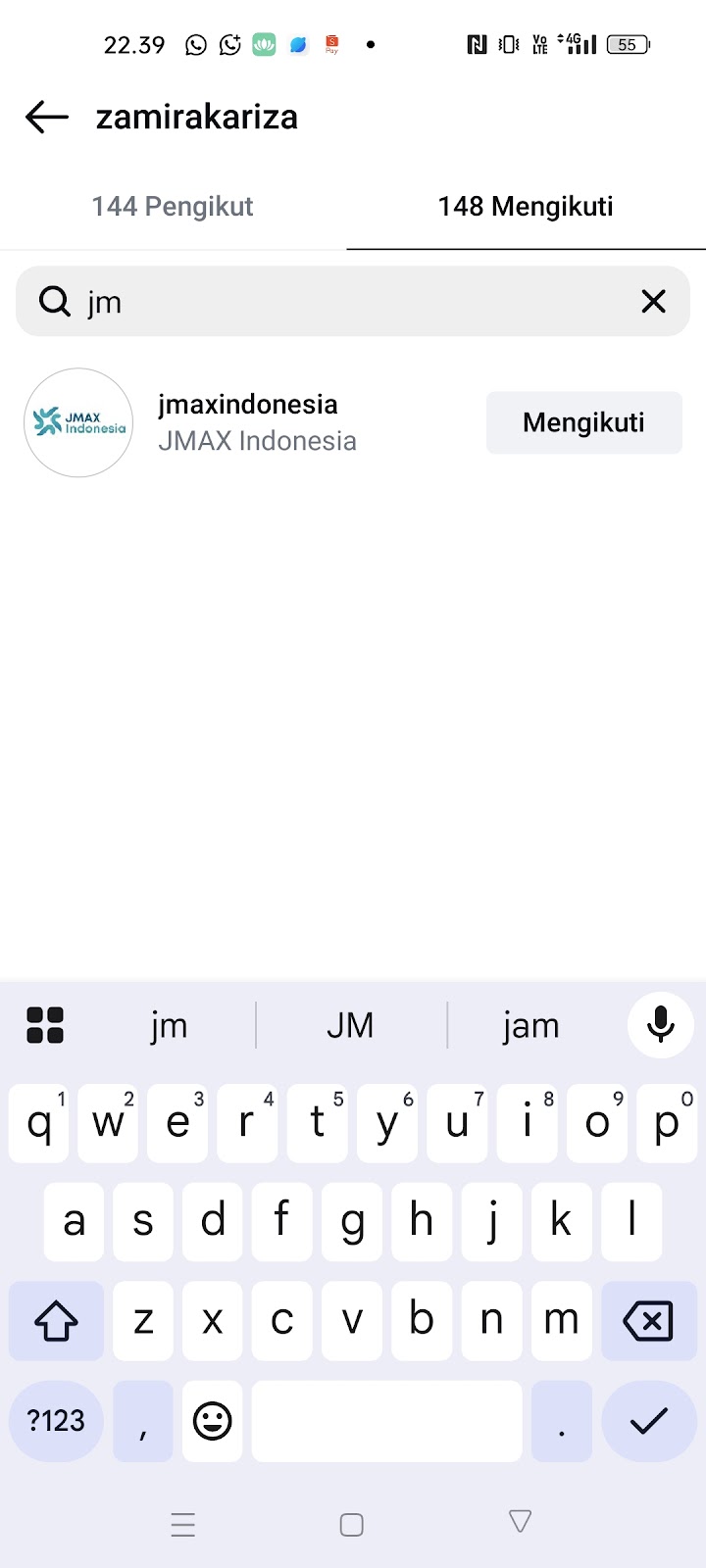Open the keyboard tools grid menu
This screenshot has height=1568, width=706.
pos(45,1025)
